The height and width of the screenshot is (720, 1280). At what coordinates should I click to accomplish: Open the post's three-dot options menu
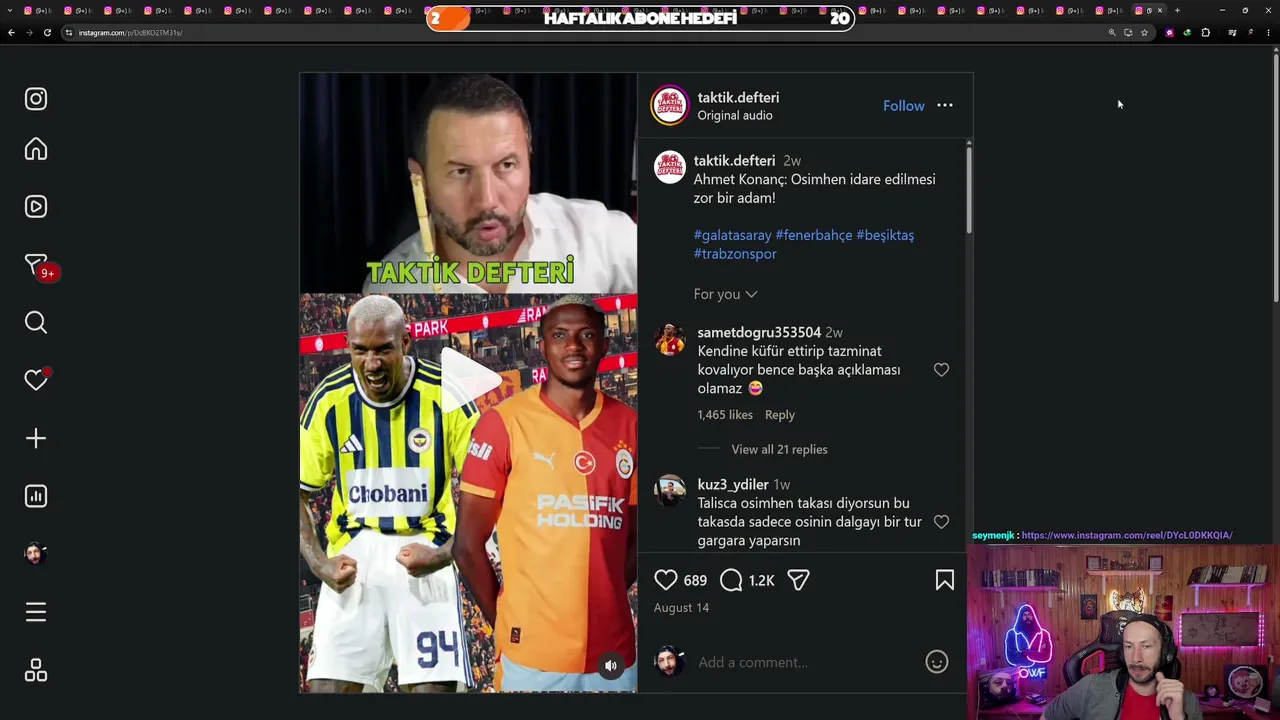click(x=945, y=105)
